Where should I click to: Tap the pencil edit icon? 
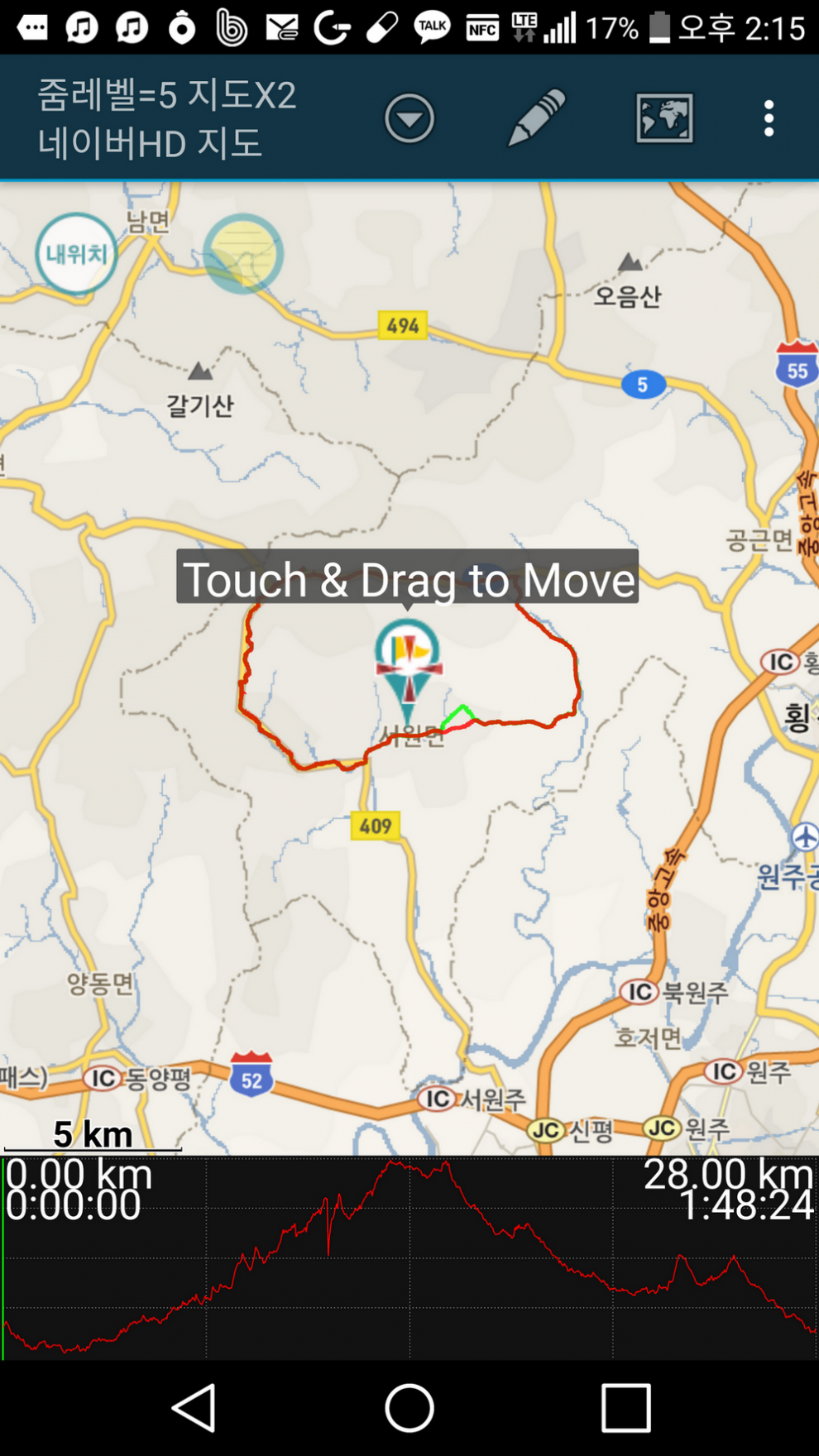pyautogui.click(x=536, y=118)
